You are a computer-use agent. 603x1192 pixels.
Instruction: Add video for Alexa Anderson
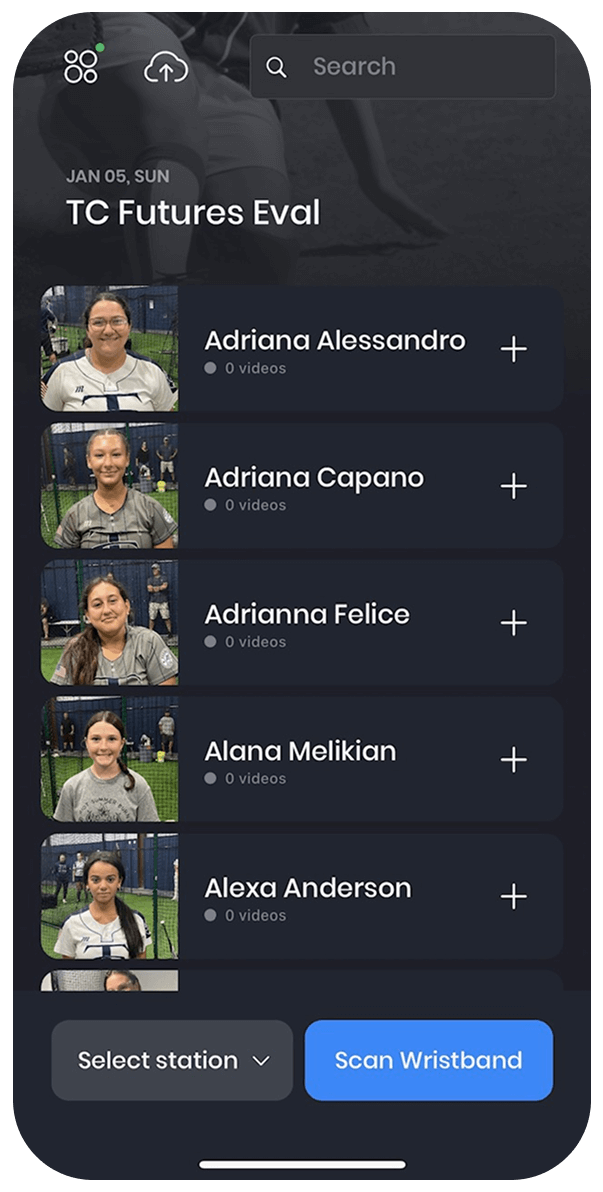[x=513, y=896]
